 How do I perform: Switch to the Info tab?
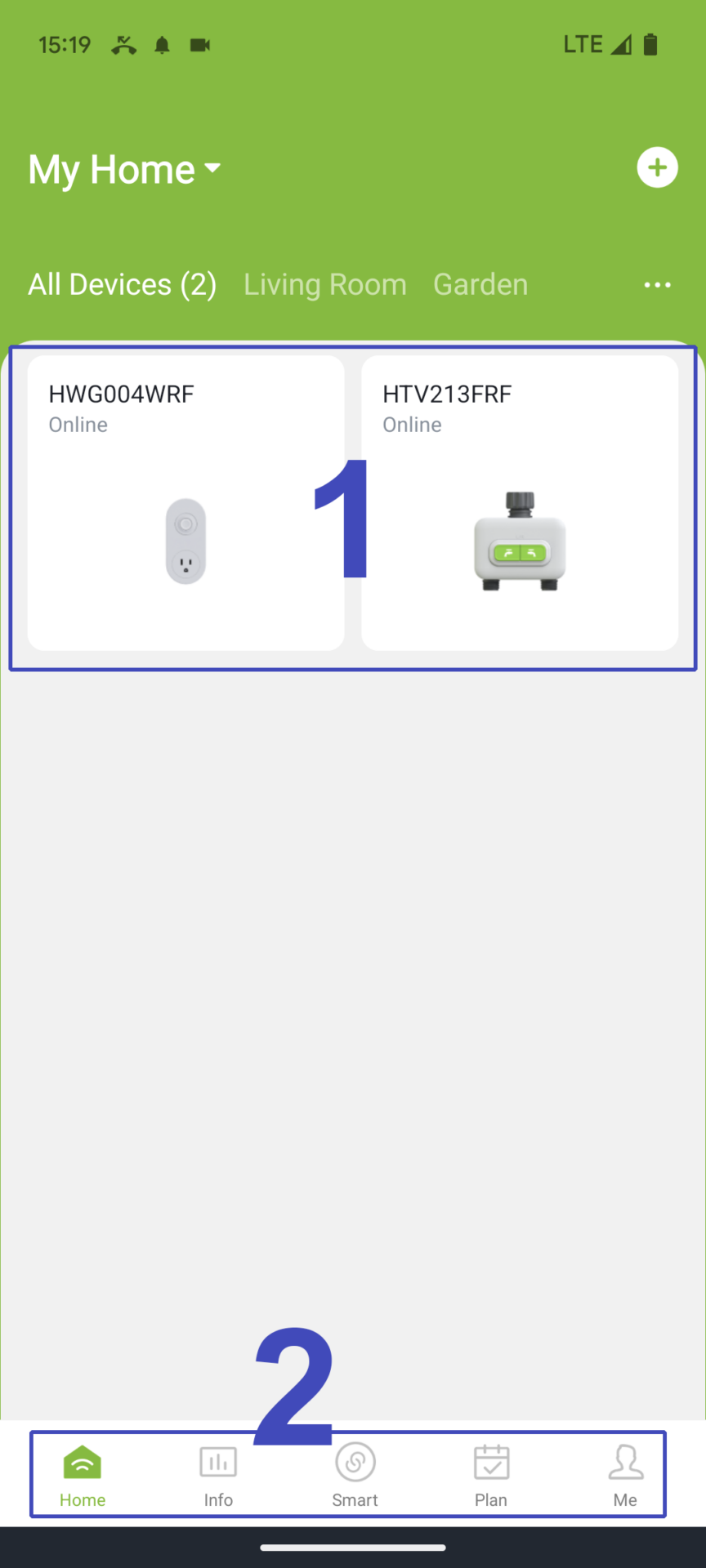click(218, 1475)
